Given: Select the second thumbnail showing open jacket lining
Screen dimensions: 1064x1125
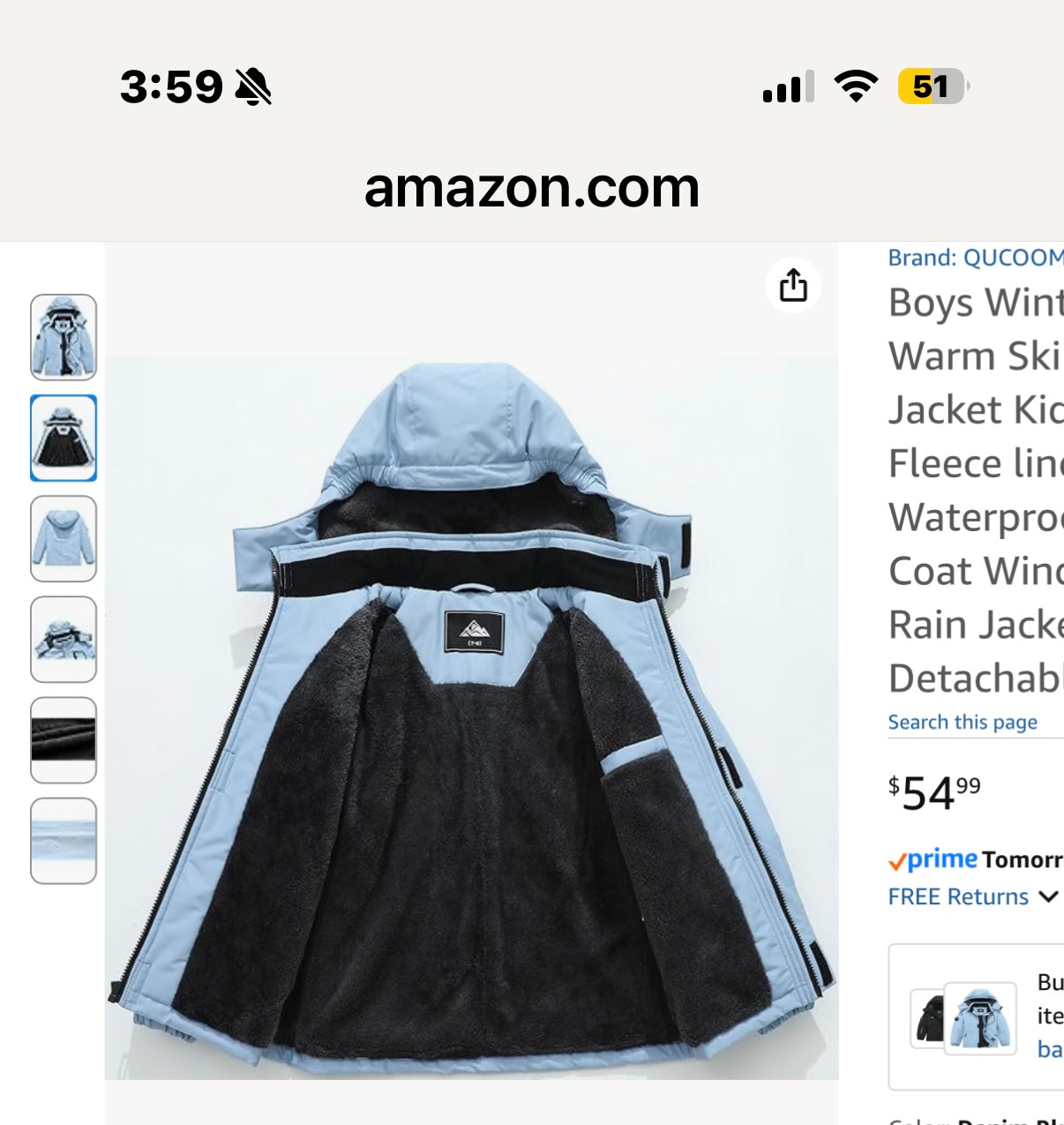Looking at the screenshot, I should click(x=64, y=438).
